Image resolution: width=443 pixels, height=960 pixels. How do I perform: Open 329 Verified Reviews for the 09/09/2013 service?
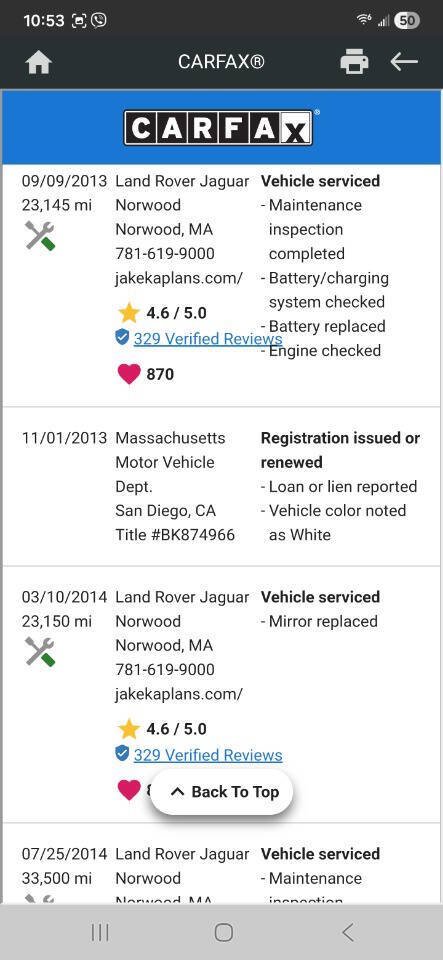[208, 339]
